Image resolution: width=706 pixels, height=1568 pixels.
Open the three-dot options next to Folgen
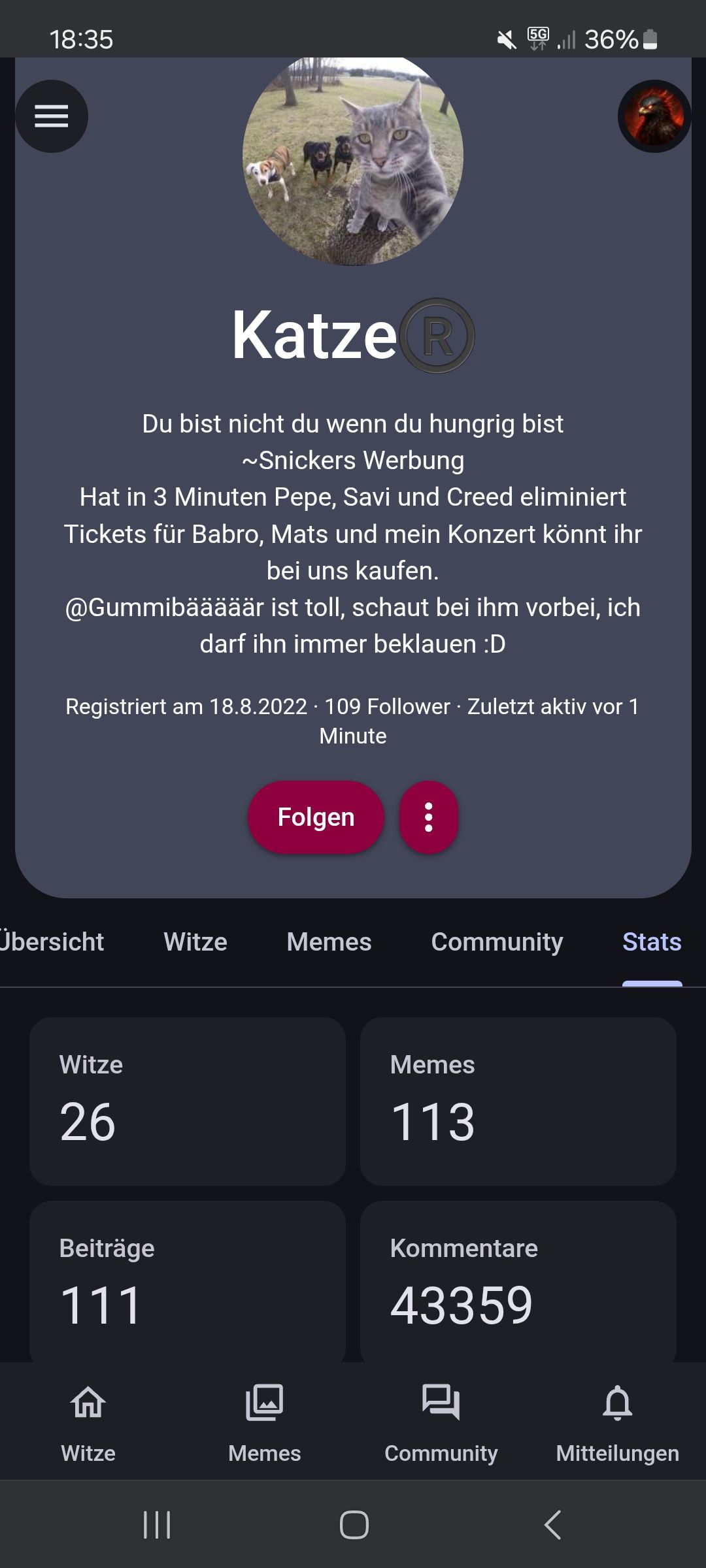pyautogui.click(x=429, y=817)
